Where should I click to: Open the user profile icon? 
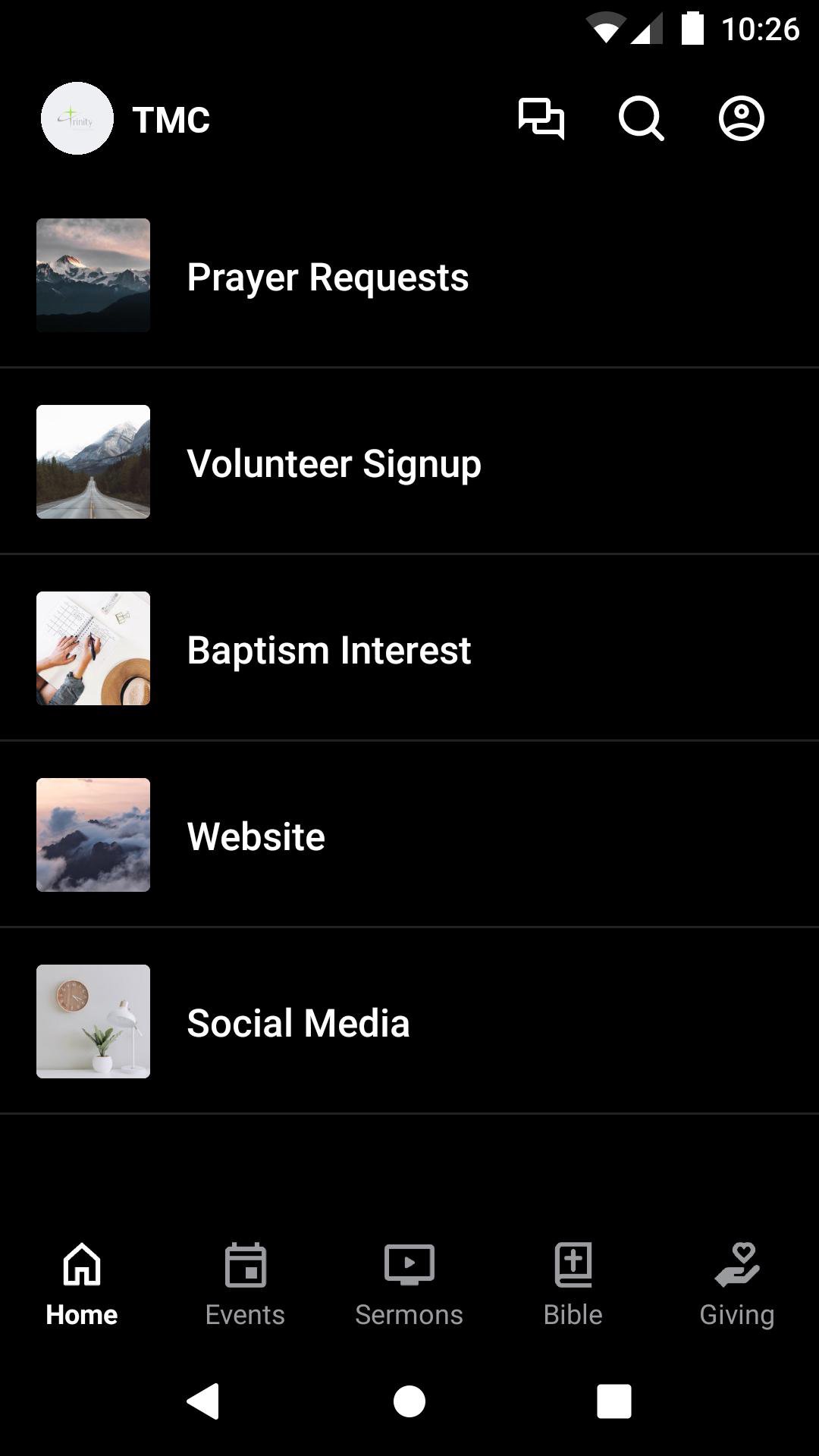[x=741, y=119]
